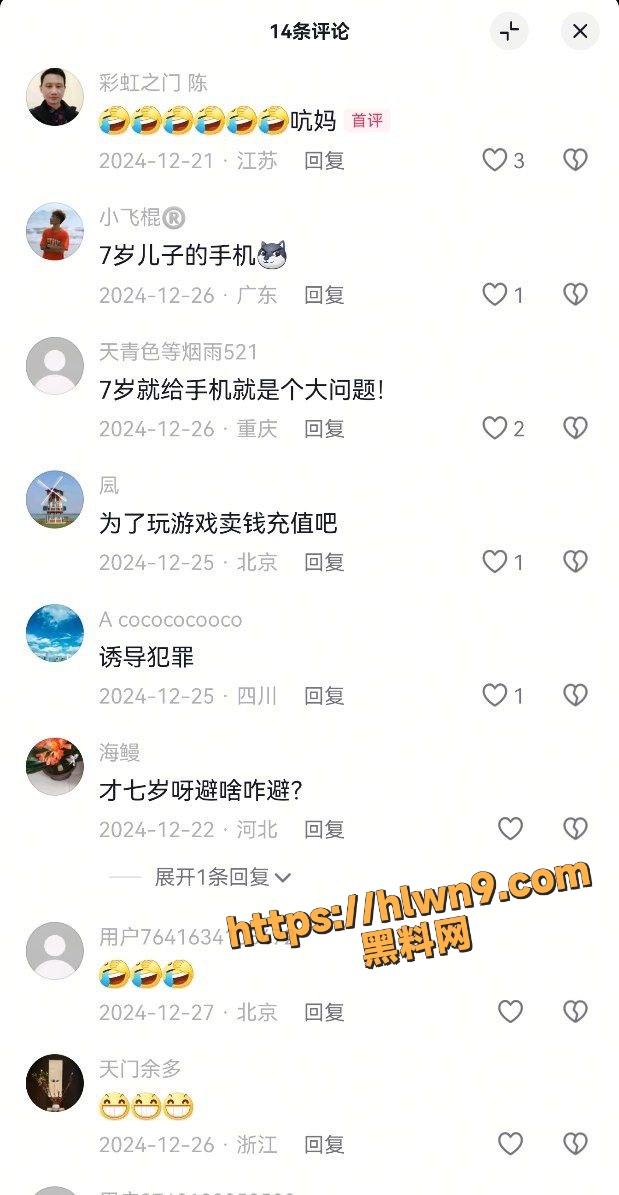Reply to 凮's comment
This screenshot has width=619, height=1195.
(324, 563)
